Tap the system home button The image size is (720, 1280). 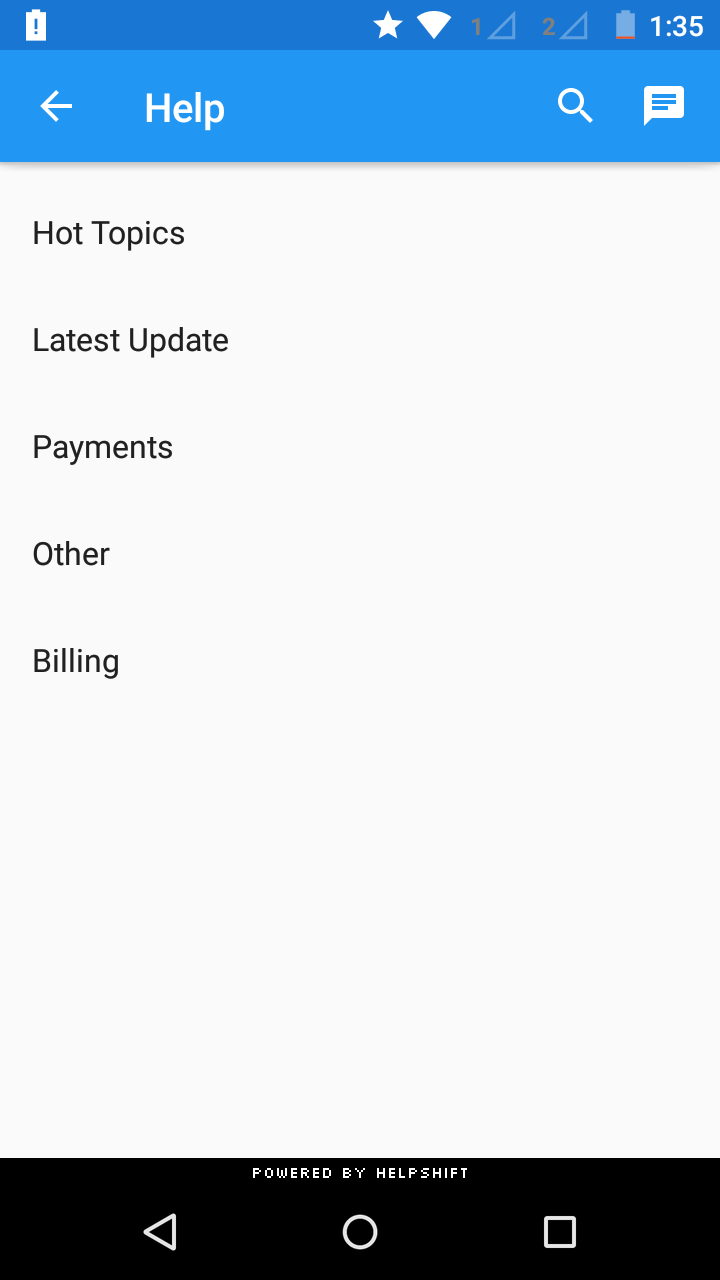pos(360,1231)
